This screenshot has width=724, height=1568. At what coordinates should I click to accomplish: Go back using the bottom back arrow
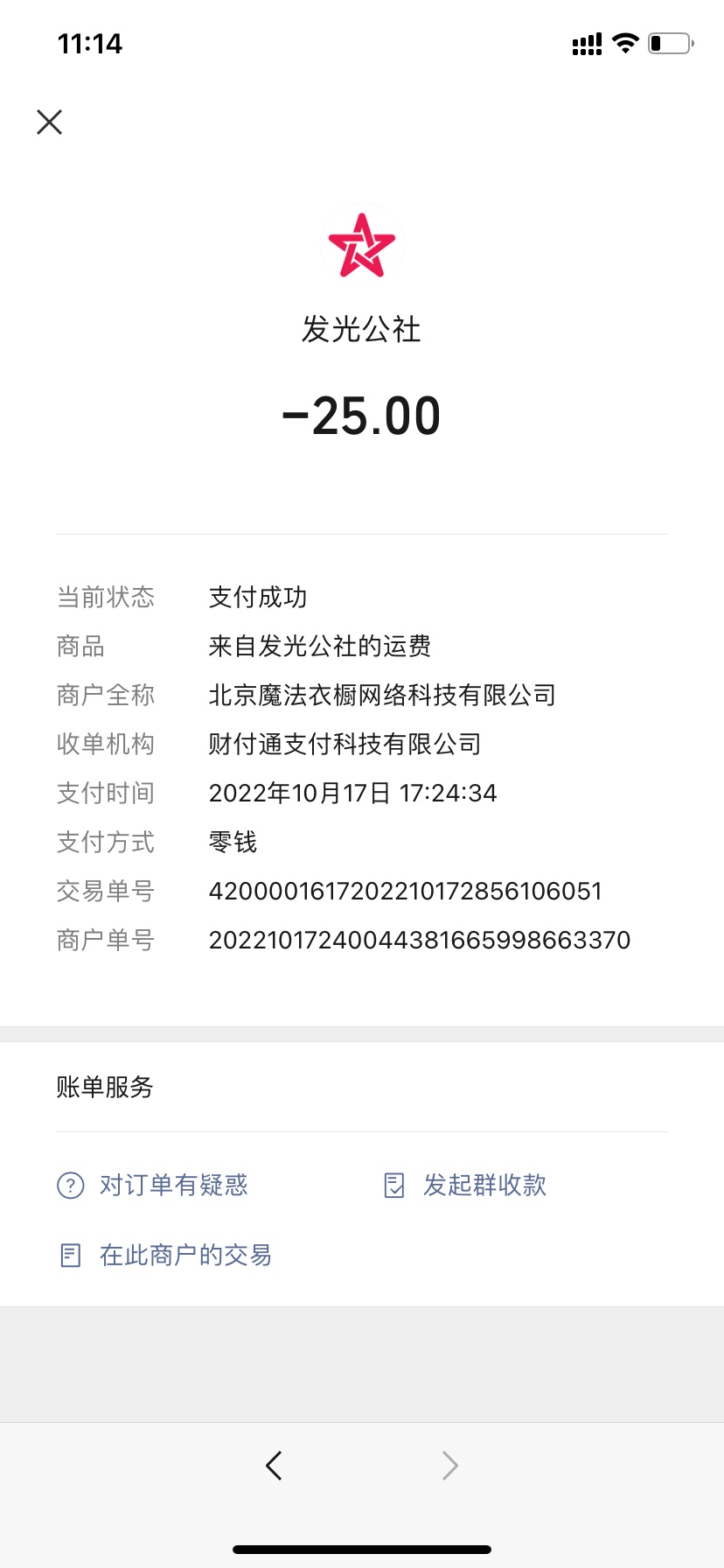pos(274,1465)
